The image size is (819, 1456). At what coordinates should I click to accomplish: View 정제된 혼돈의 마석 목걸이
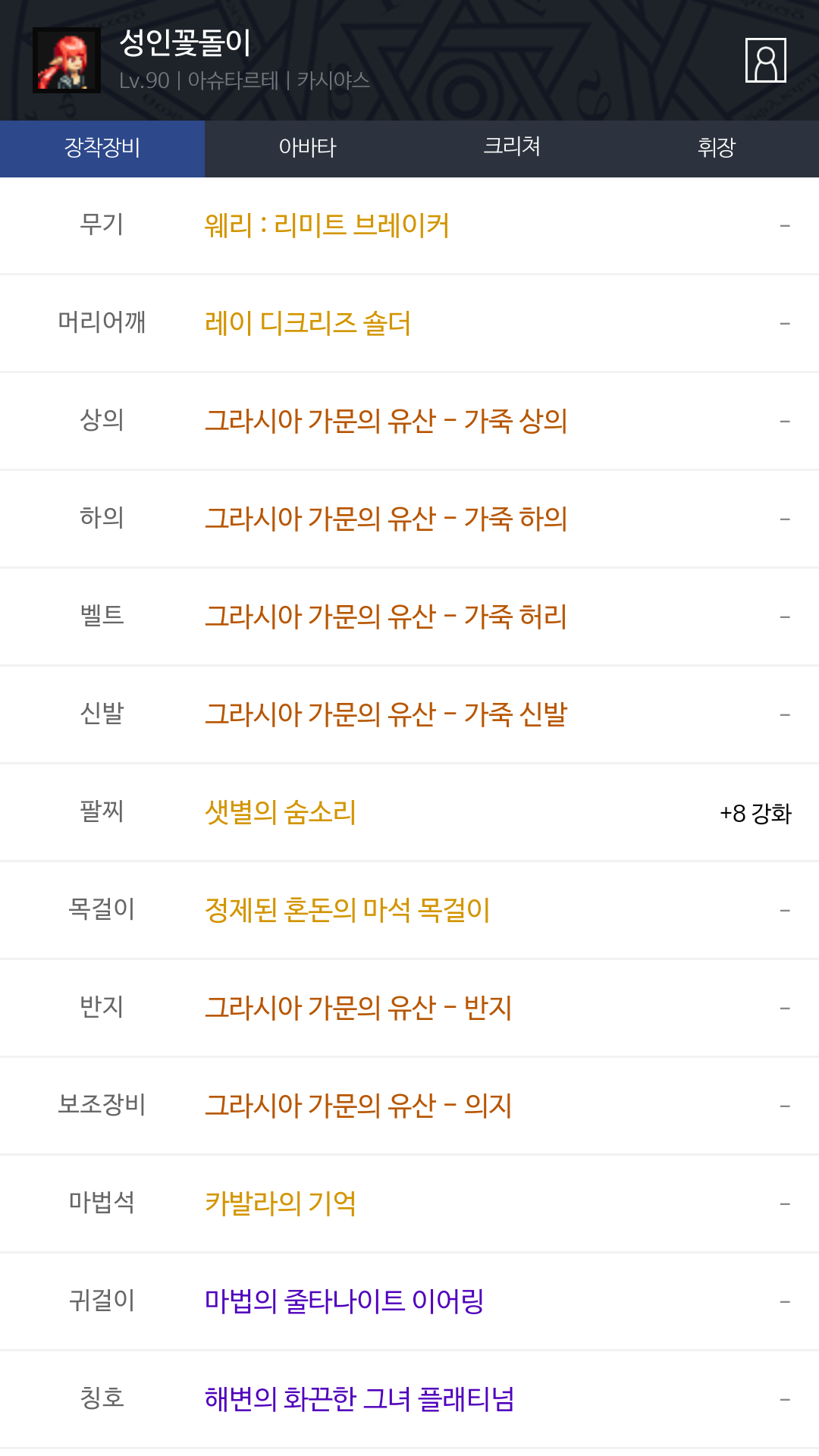[x=347, y=910]
